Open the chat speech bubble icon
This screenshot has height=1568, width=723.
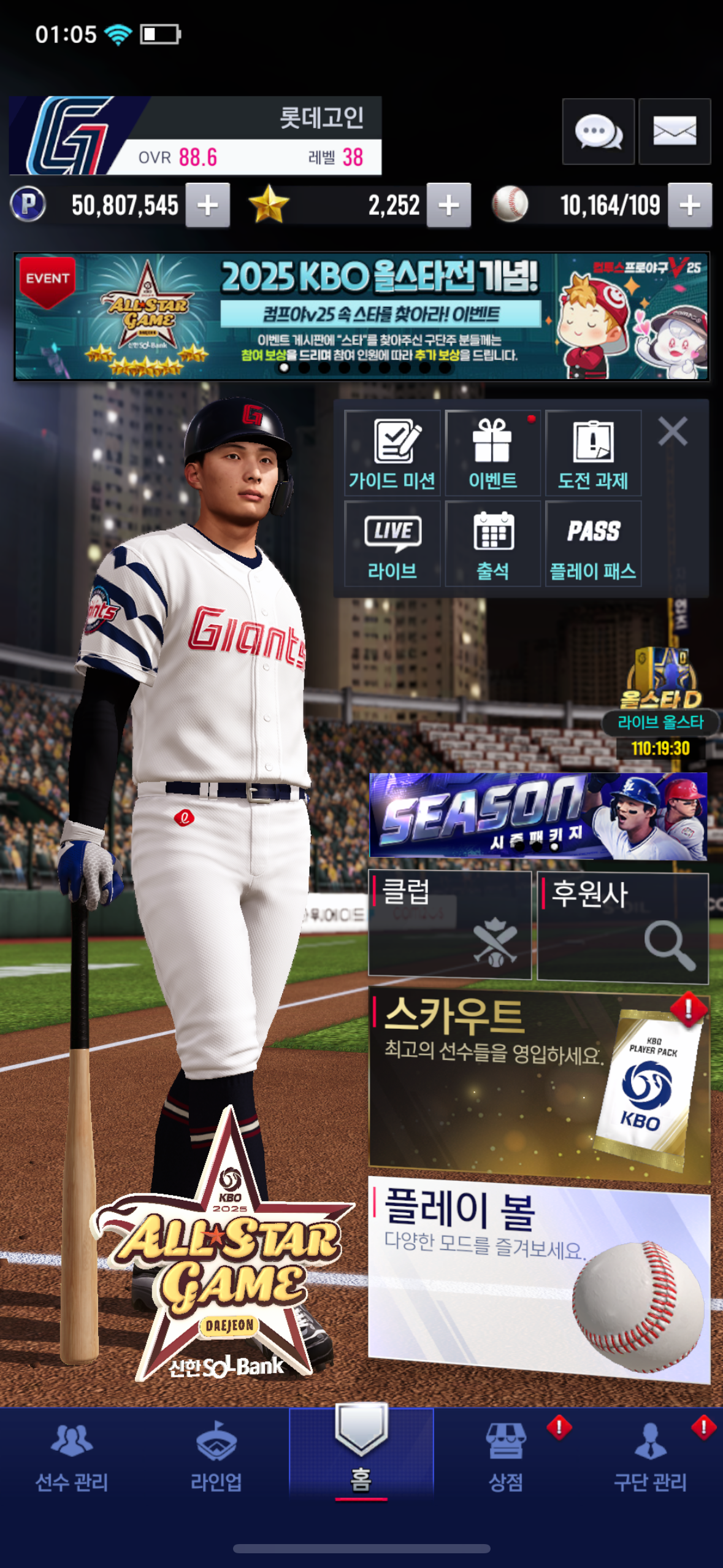click(x=598, y=131)
